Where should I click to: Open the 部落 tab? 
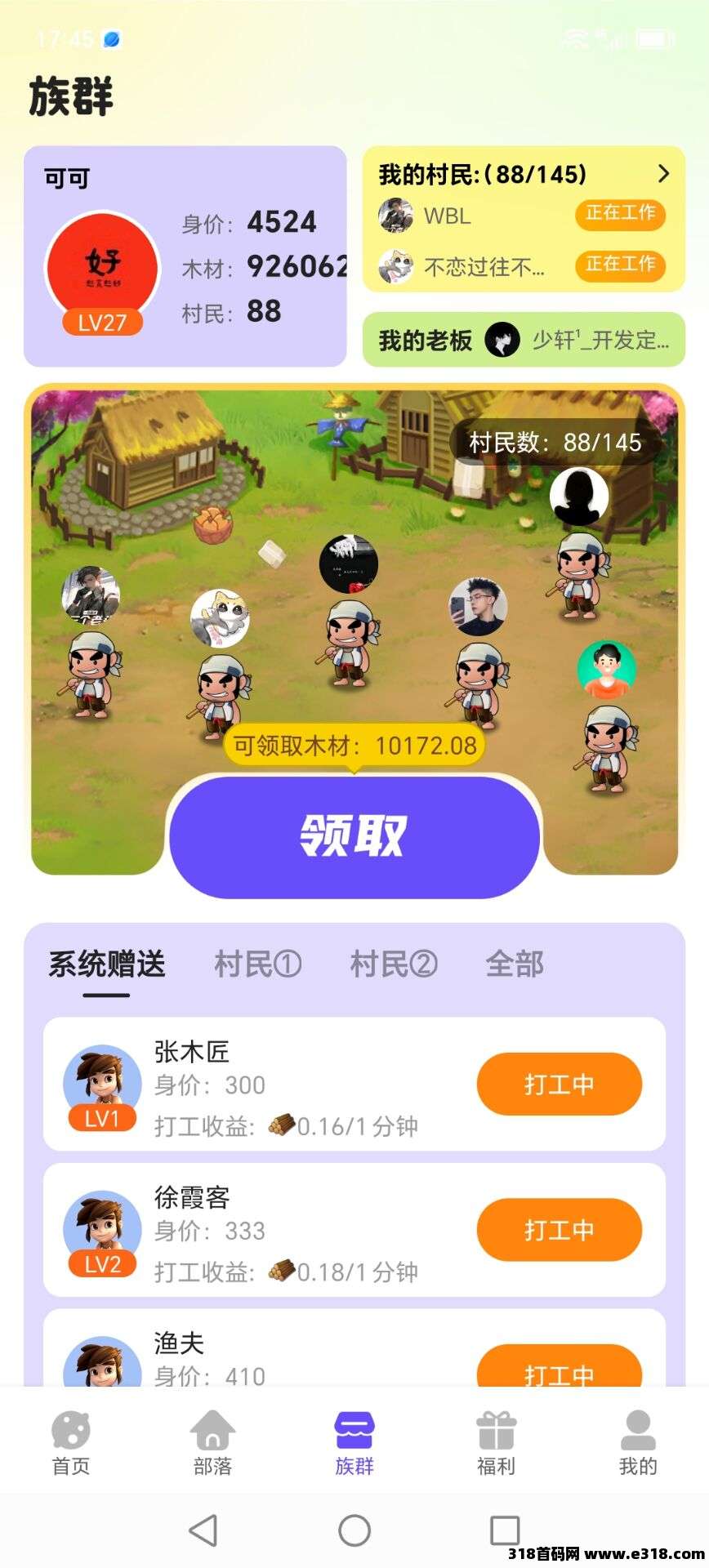click(212, 1444)
